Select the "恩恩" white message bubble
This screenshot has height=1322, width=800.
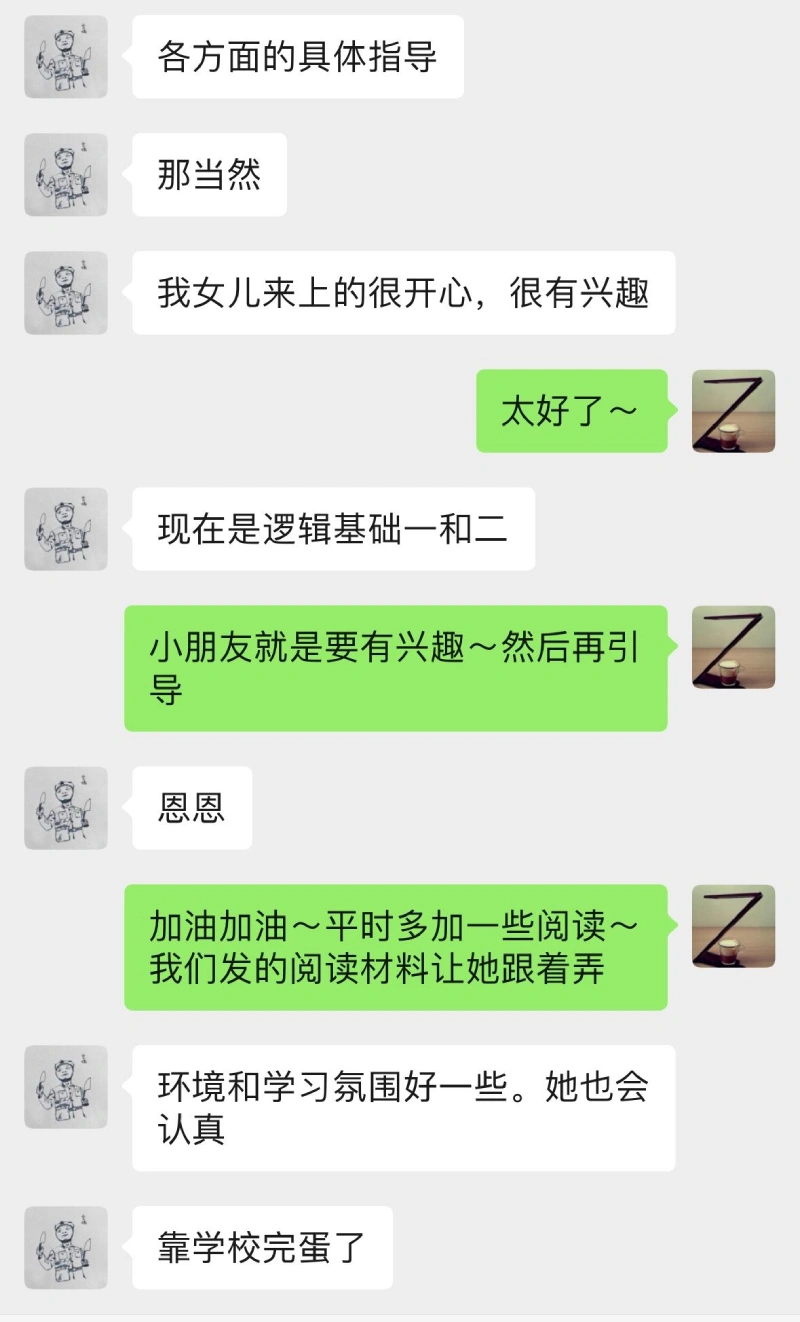point(191,809)
